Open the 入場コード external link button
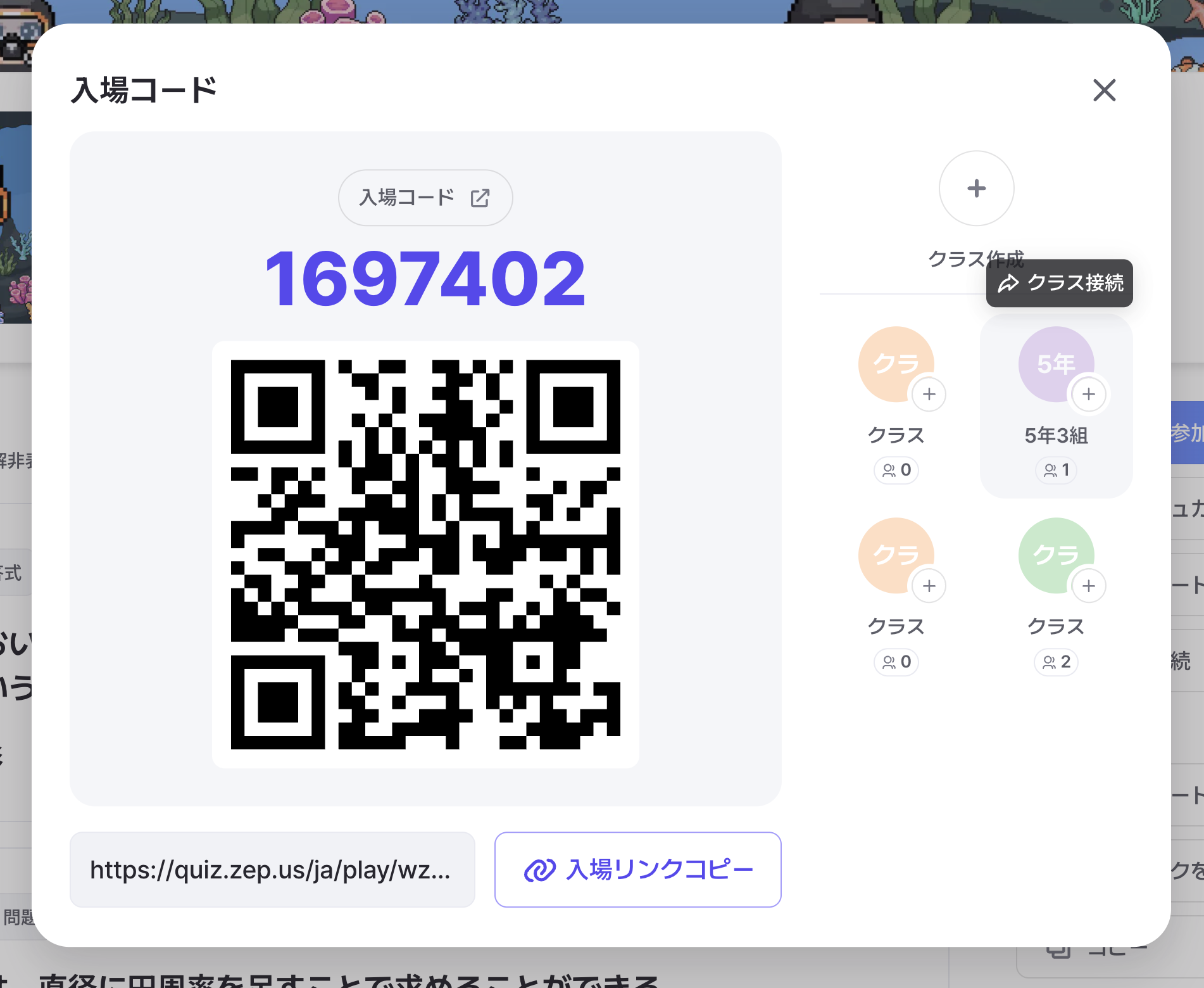The image size is (1204, 988). coord(425,198)
